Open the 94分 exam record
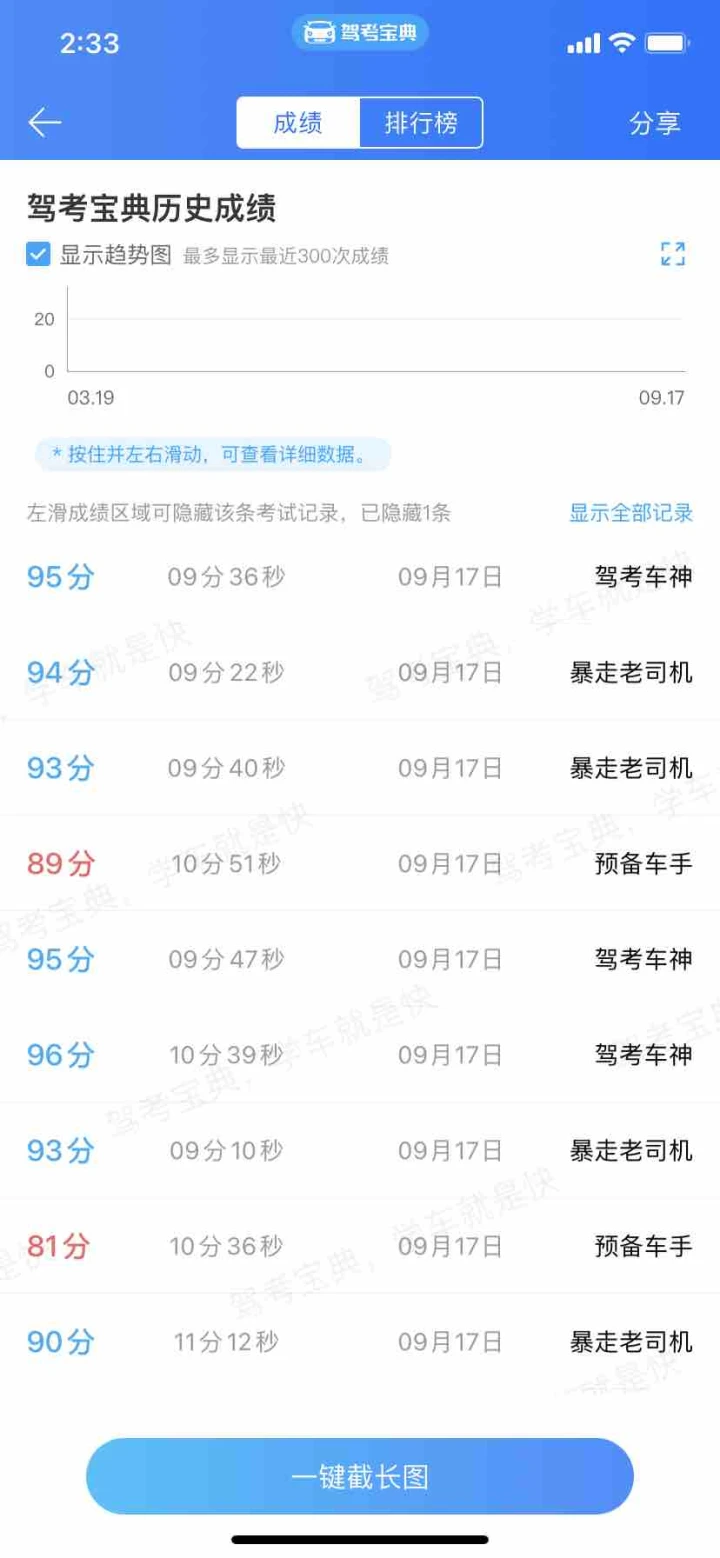Viewport: 720px width, 1558px height. (360, 673)
